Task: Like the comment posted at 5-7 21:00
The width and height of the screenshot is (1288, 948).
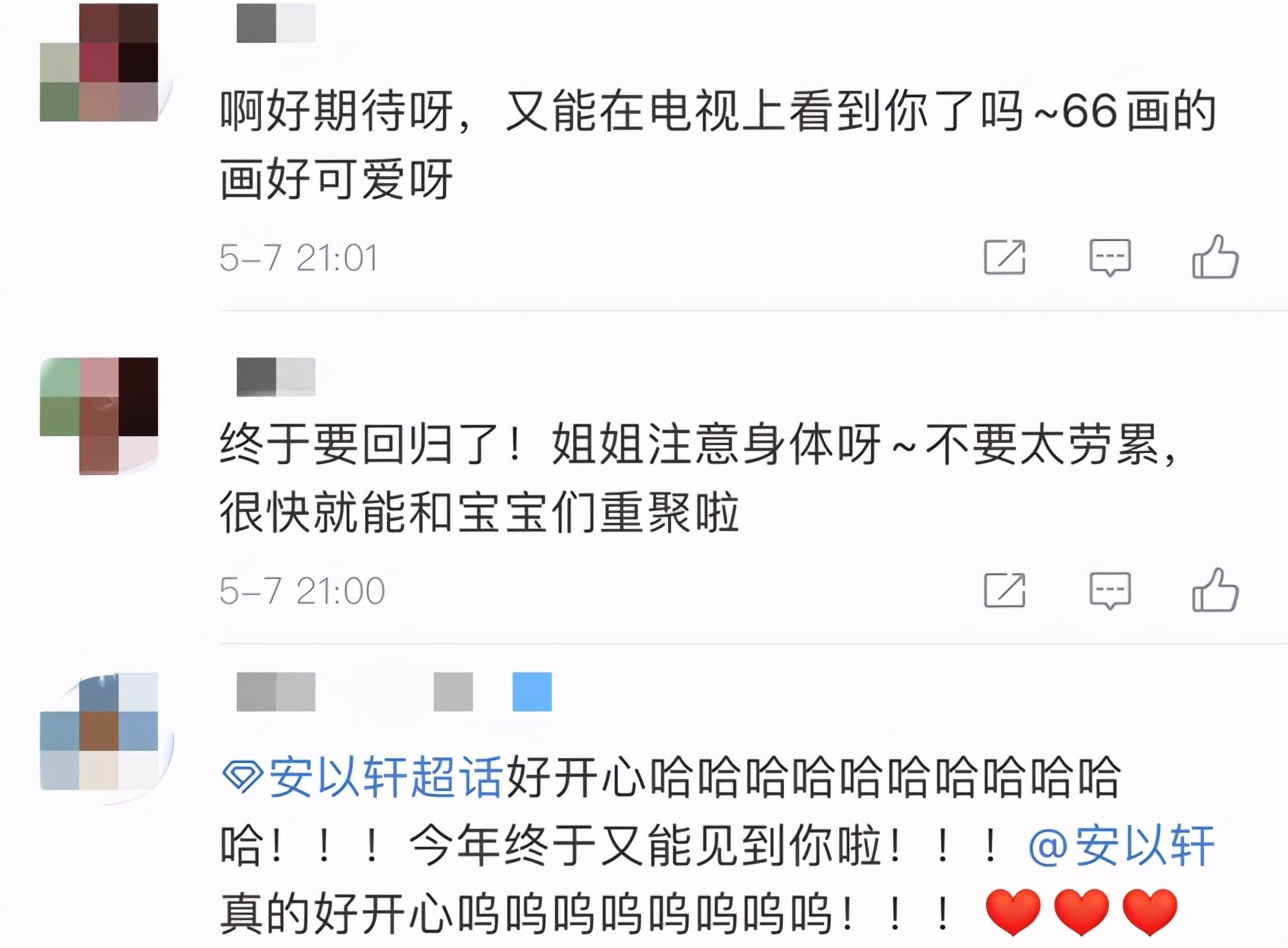Action: coord(1215,590)
